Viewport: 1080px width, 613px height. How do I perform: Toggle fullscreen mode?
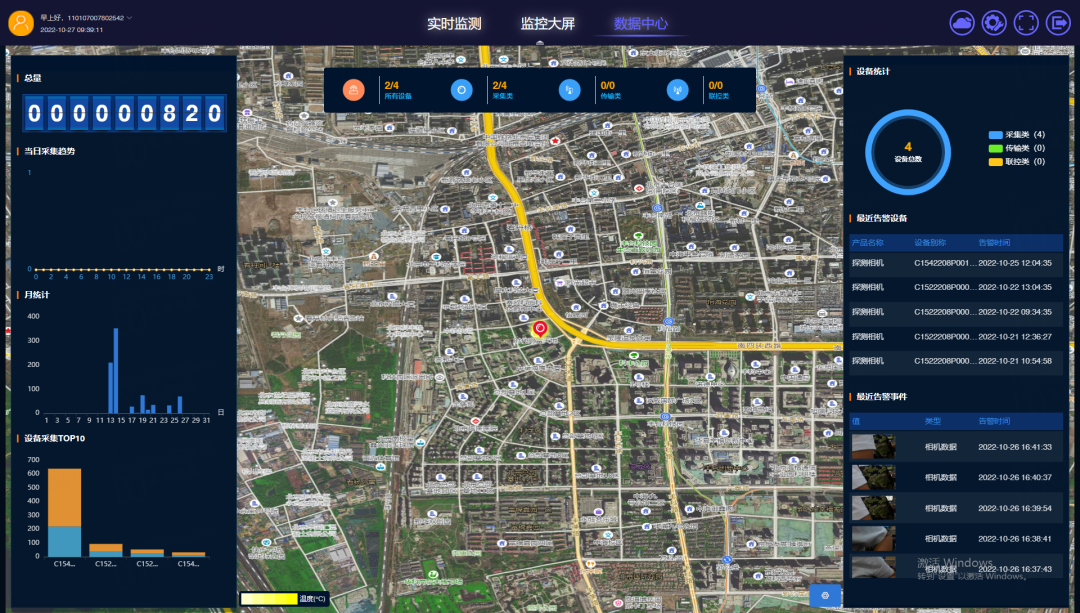point(1026,22)
